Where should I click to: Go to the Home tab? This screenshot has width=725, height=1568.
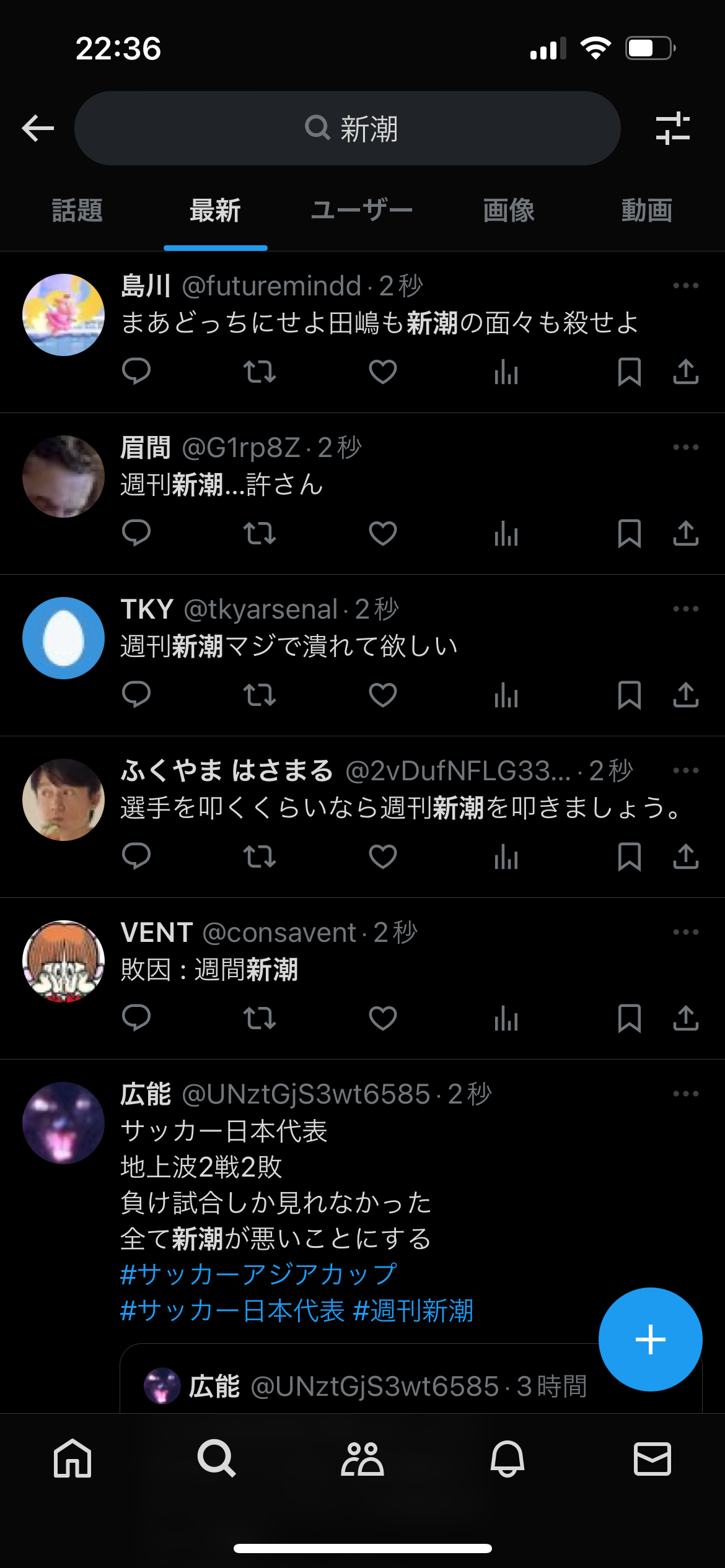(x=72, y=1458)
